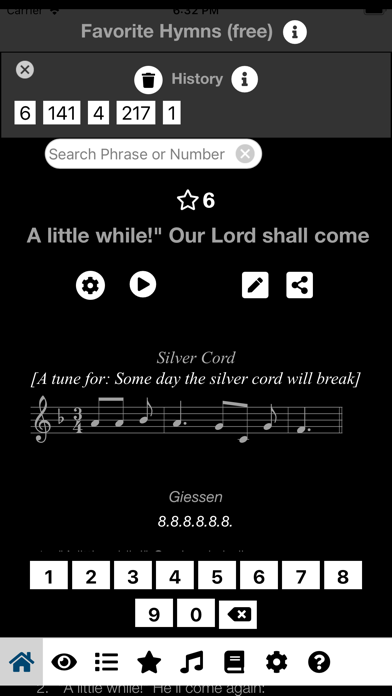Open hymn settings gear below title
The image size is (392, 696).
pos(91,285)
